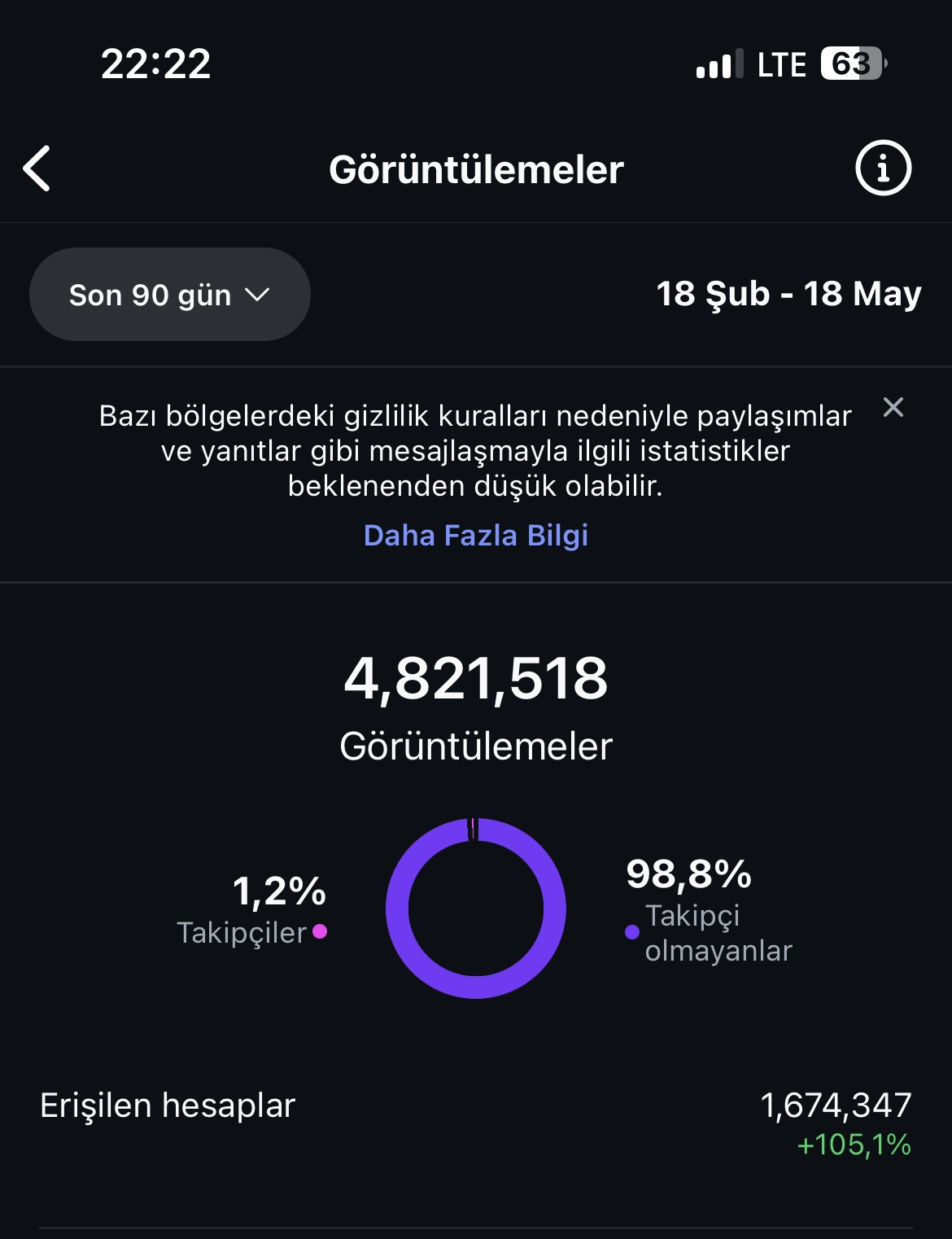Screen dimensions: 952x1239
Task: Open the Daha Fazla Bilgi link
Action: [476, 536]
